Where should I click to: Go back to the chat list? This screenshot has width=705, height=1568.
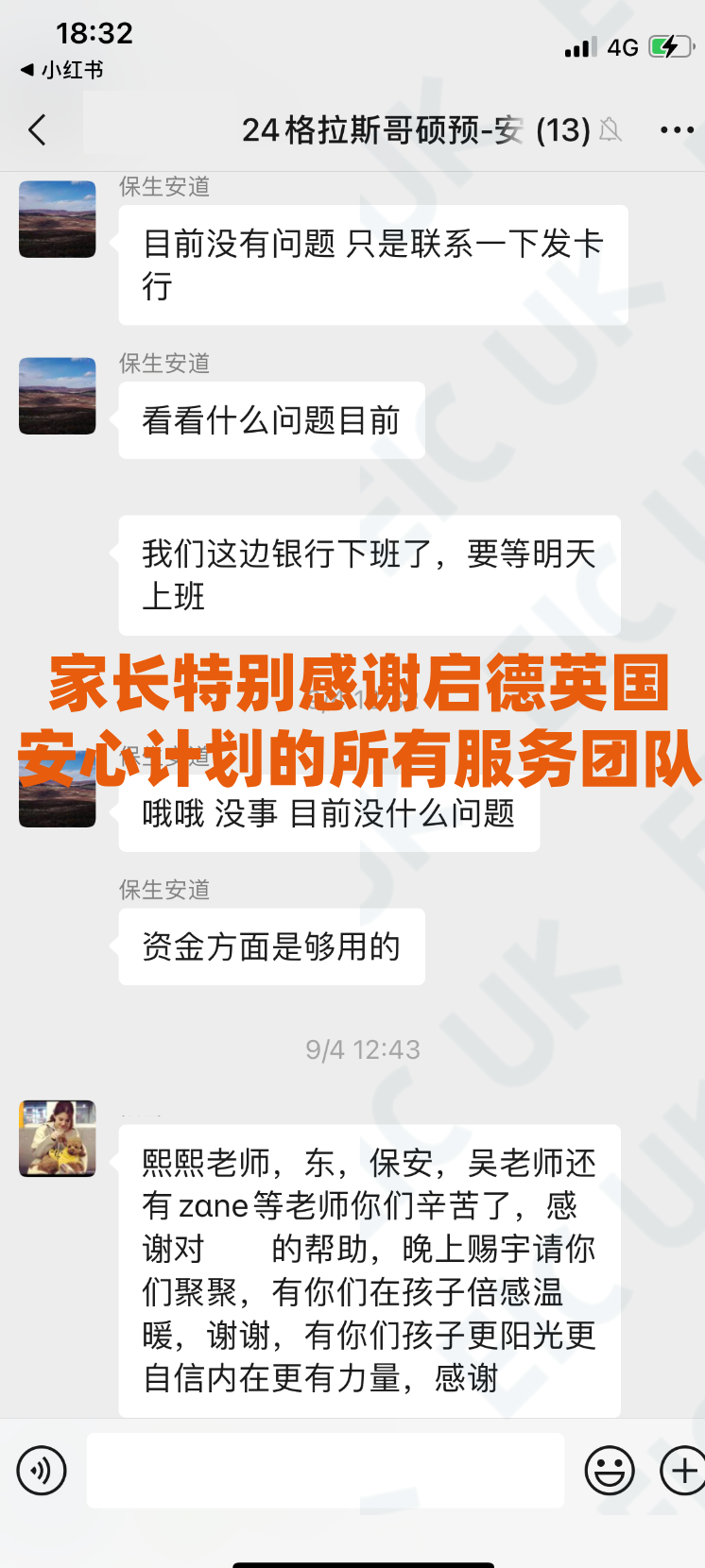tap(38, 130)
